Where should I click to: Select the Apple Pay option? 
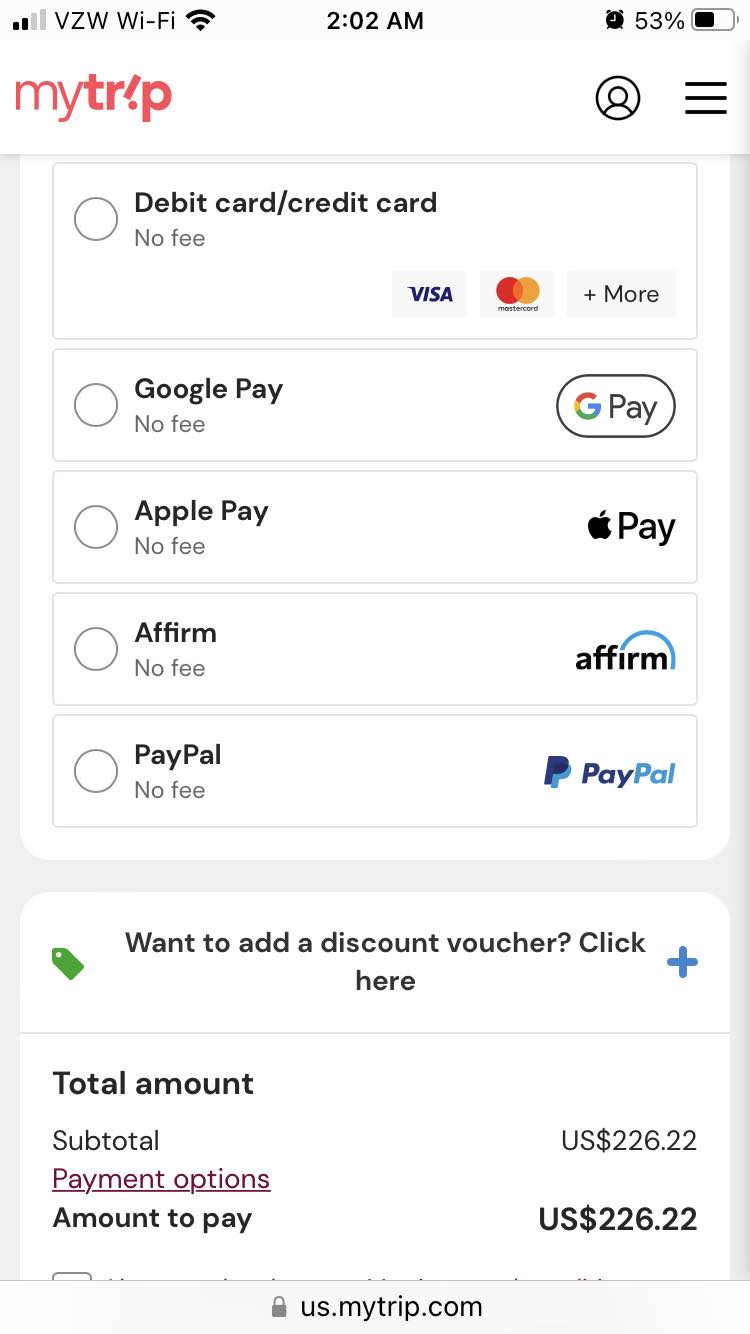pos(97,527)
